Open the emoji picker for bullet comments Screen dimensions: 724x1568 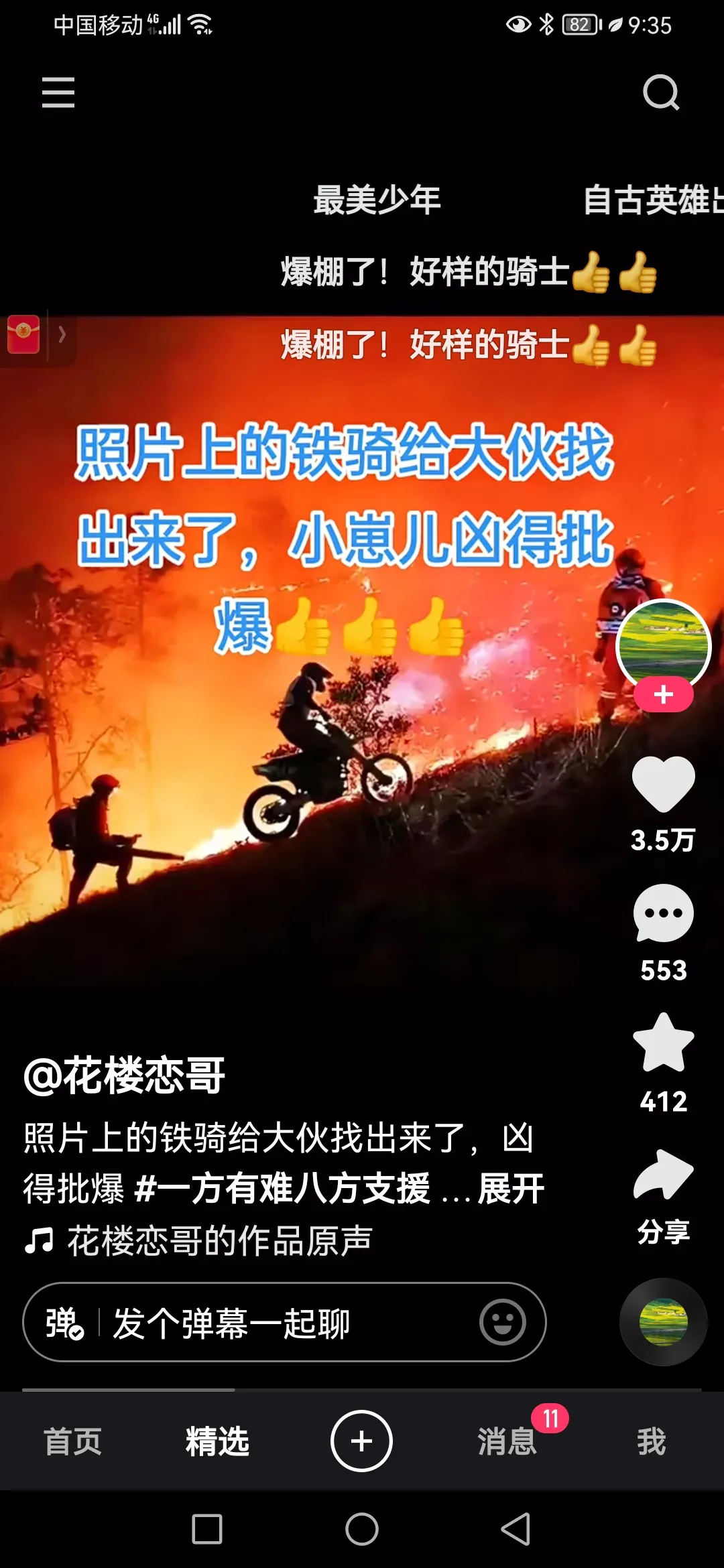point(502,1322)
